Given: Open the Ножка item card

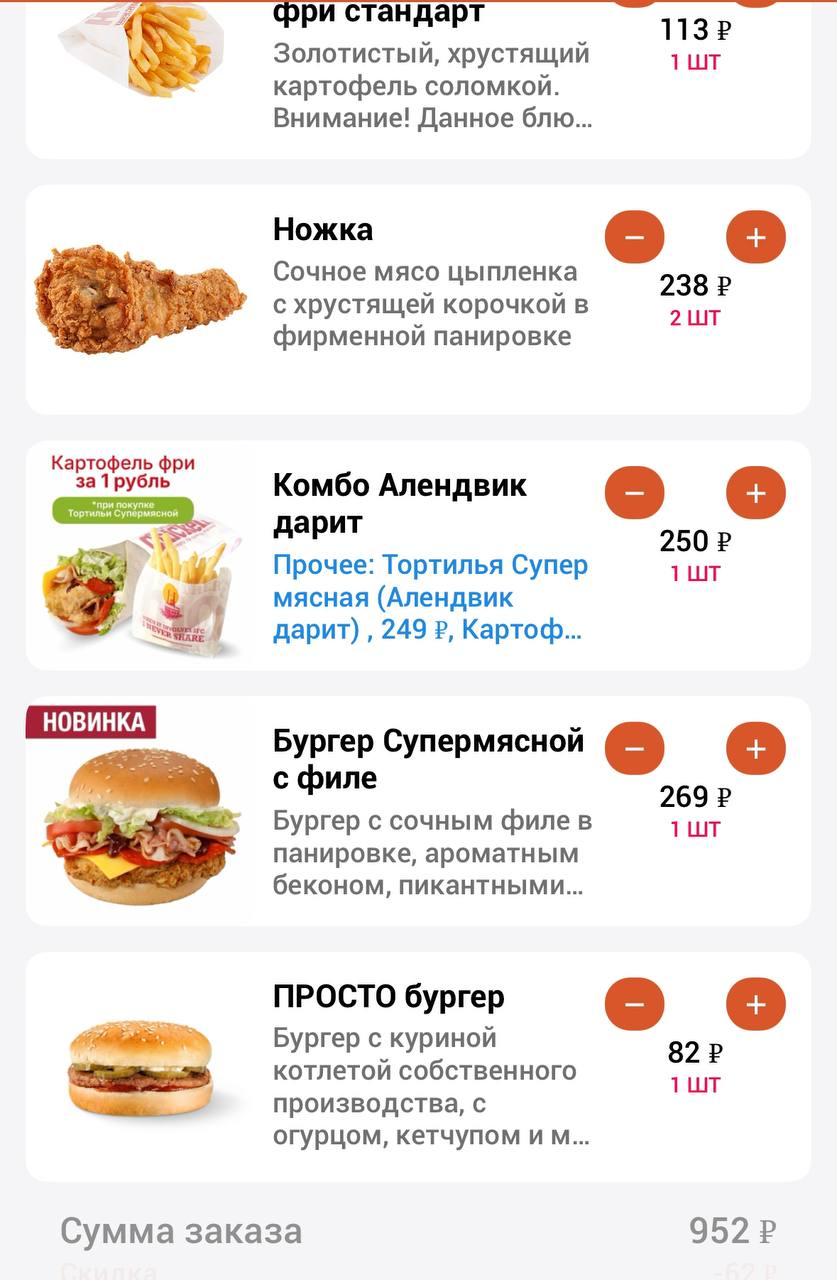Looking at the screenshot, I should click(323, 230).
